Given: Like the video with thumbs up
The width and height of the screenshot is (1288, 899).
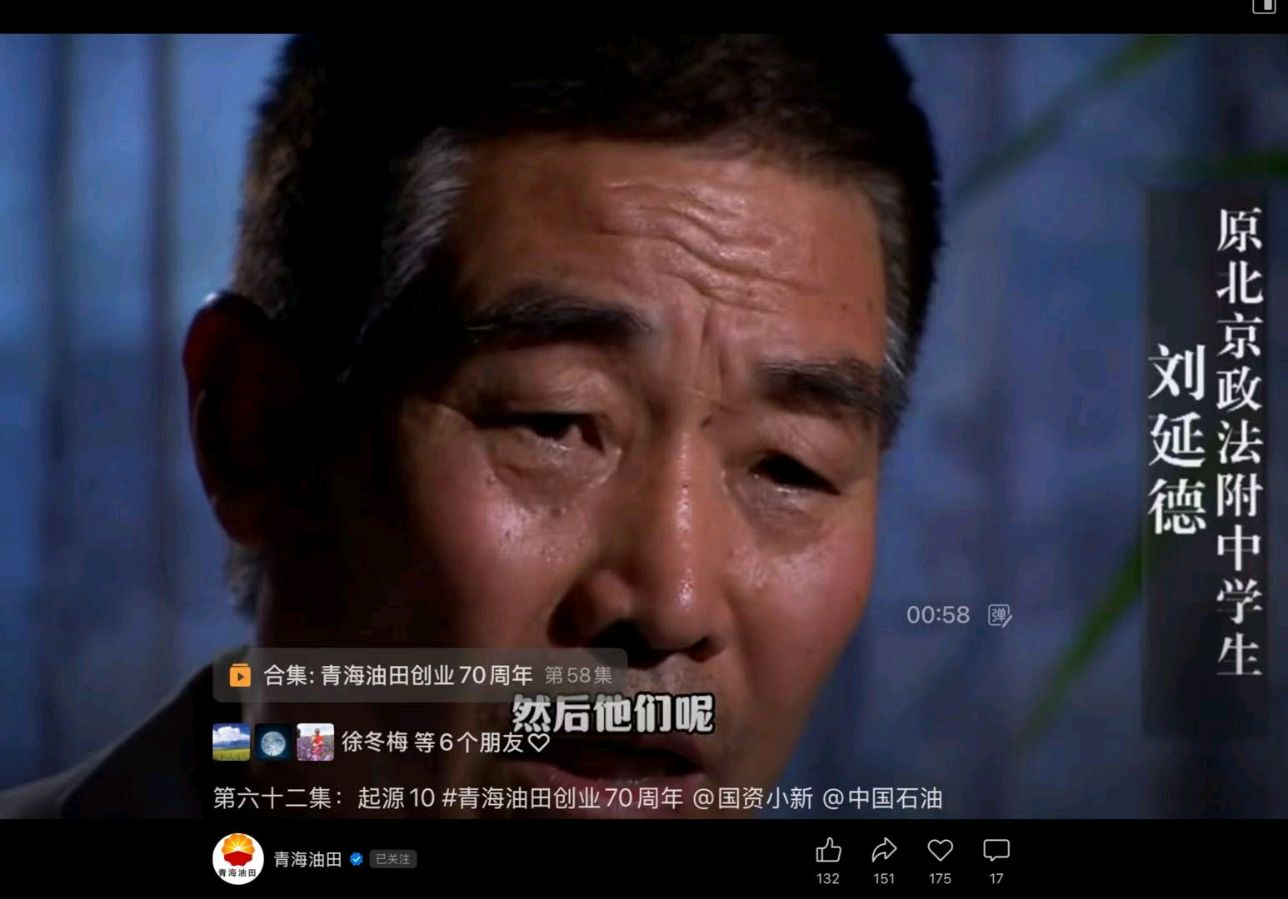Looking at the screenshot, I should click(x=828, y=851).
